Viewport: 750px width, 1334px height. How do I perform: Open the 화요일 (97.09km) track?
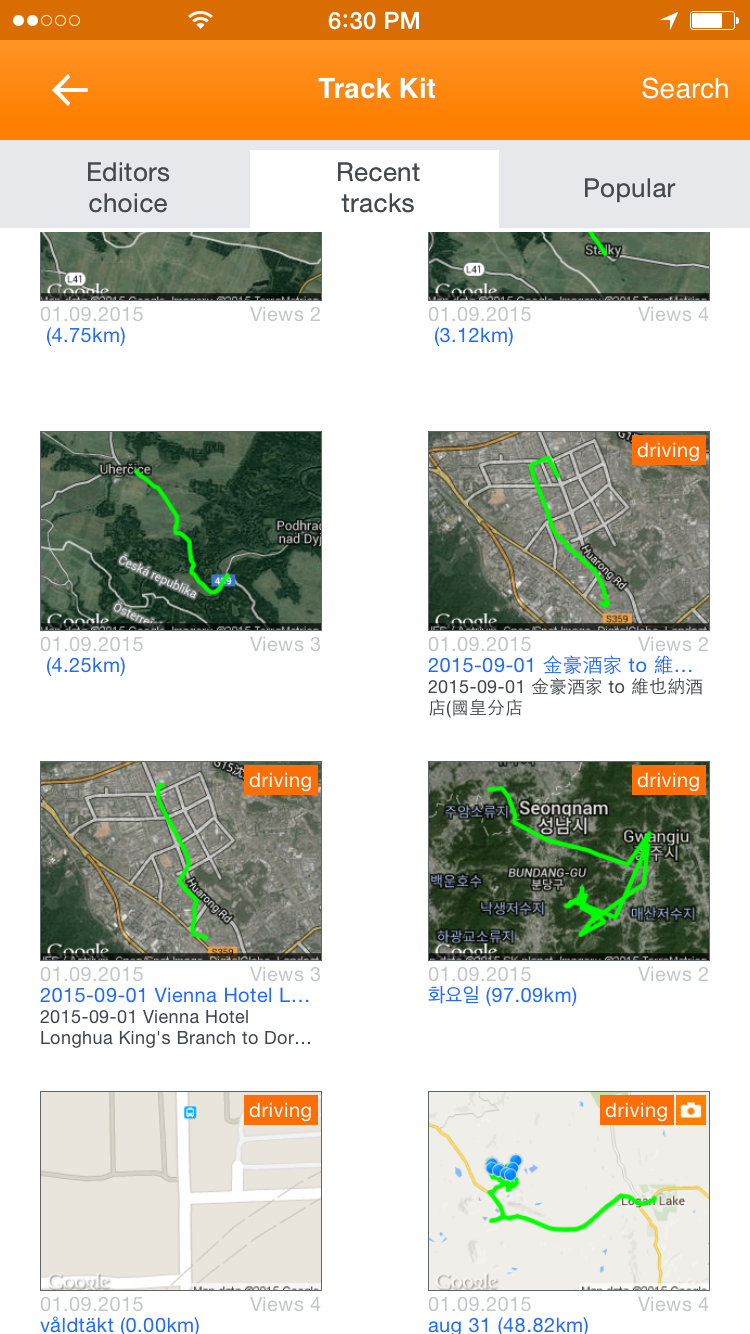[x=502, y=996]
